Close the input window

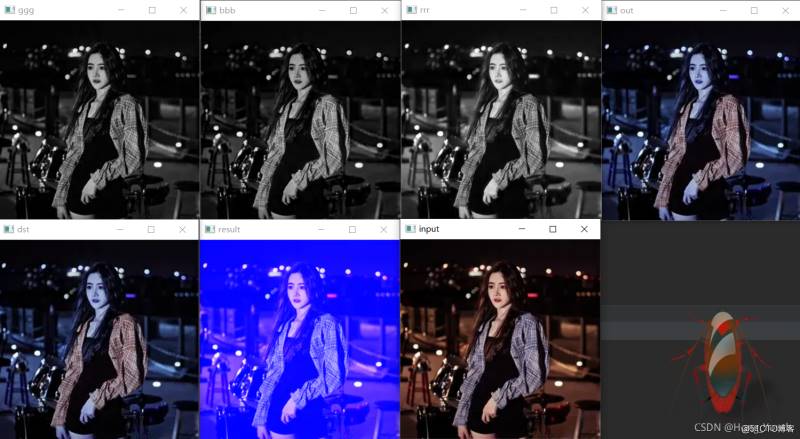click(584, 229)
